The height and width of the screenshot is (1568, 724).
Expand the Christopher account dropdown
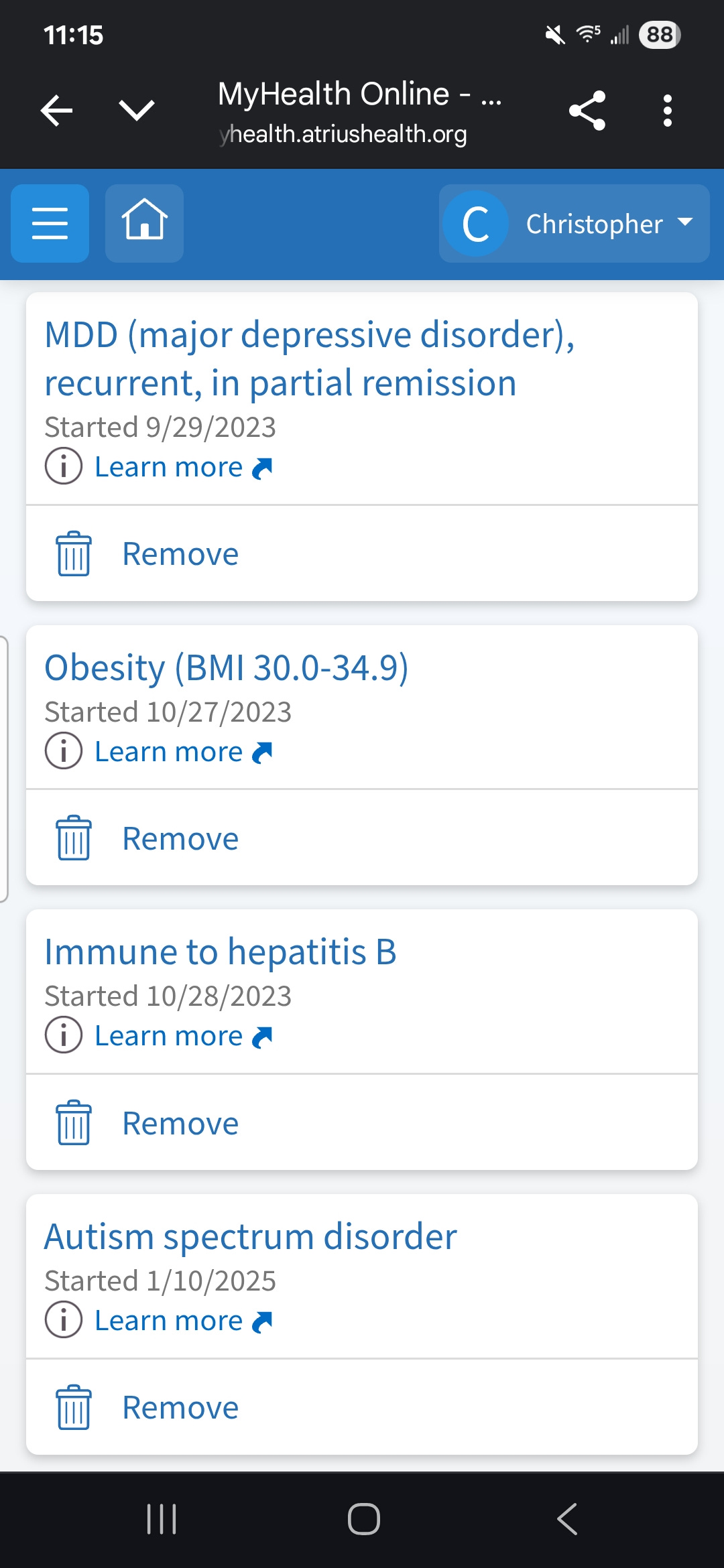coord(574,223)
